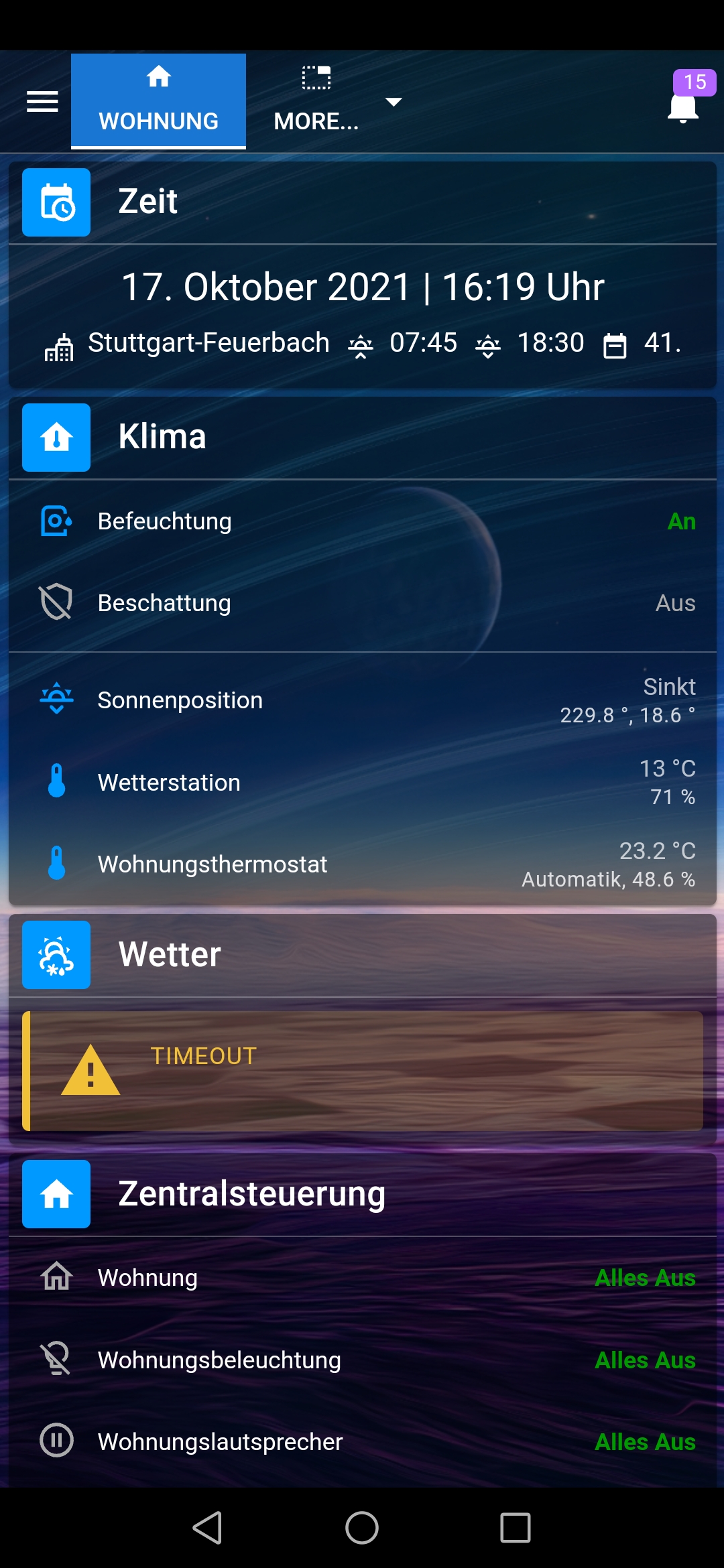
Task: Open the Wetterstation entry
Action: click(362, 782)
